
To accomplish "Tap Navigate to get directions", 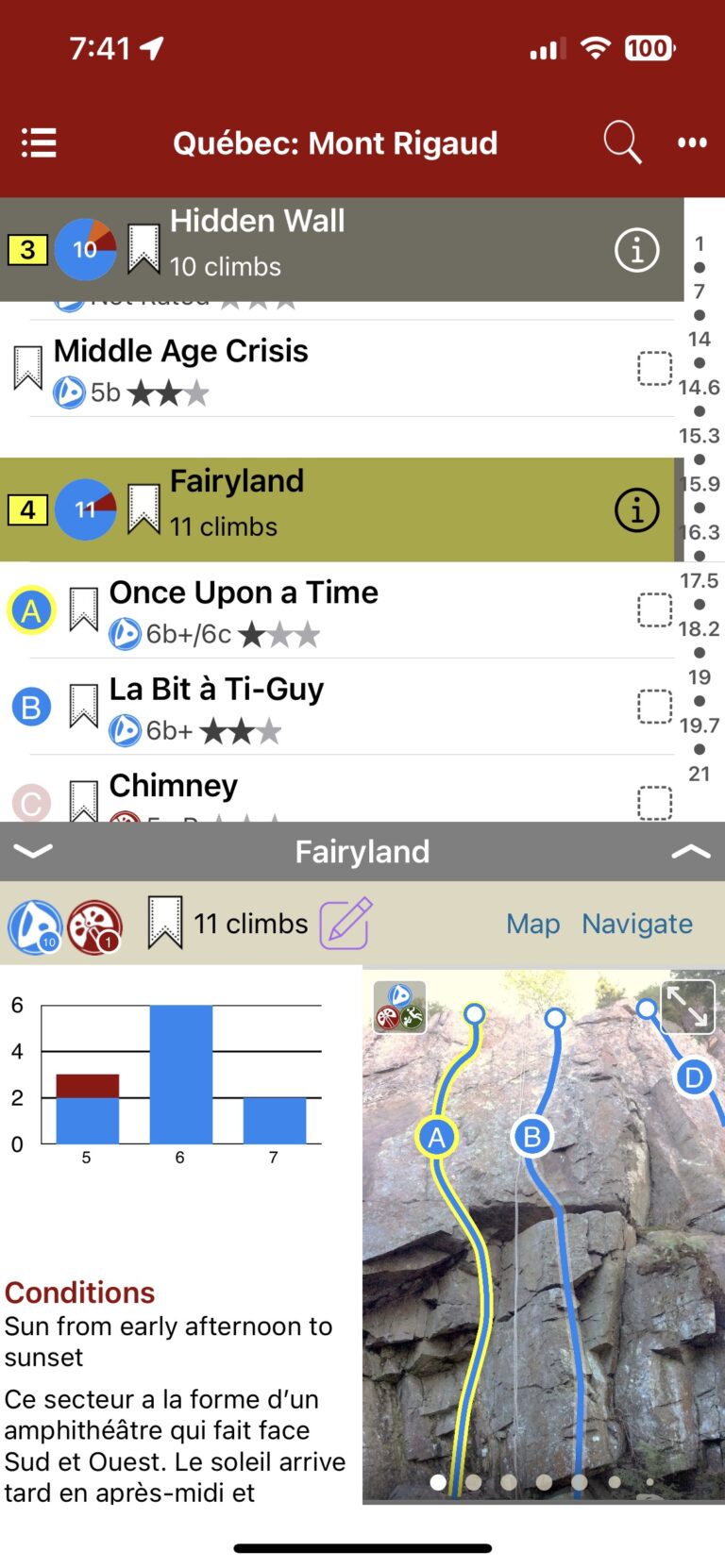I will click(637, 924).
